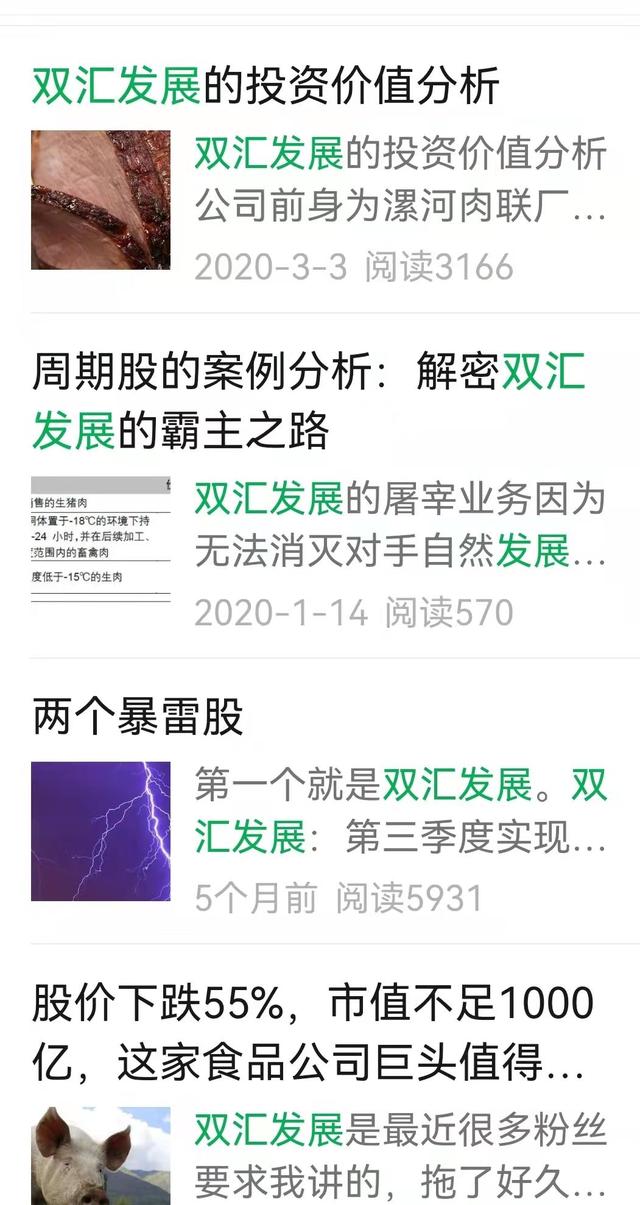
Task: Open article 双汇发展的投资价值分析
Action: click(266, 86)
